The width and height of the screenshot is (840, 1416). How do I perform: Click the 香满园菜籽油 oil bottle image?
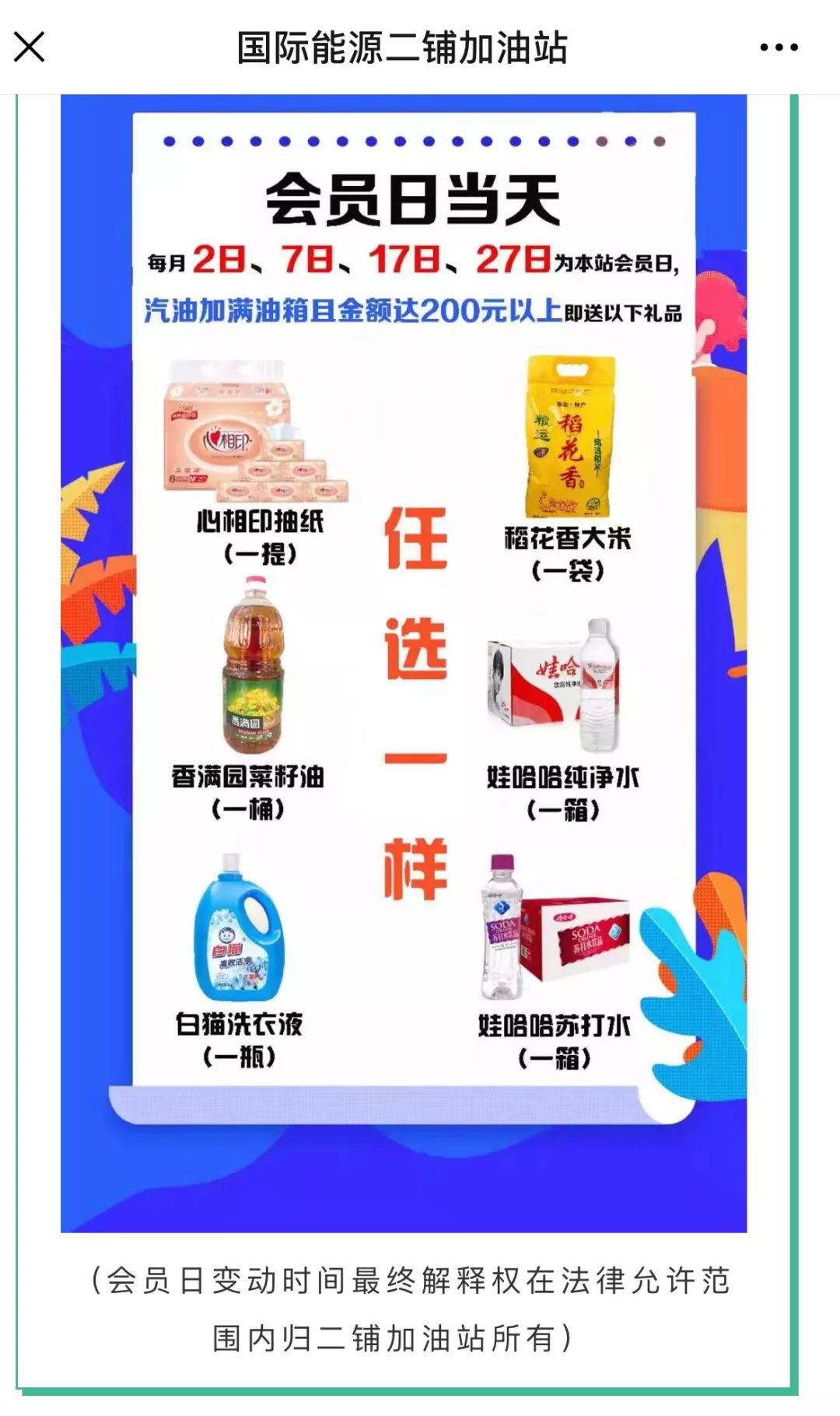[x=250, y=669]
